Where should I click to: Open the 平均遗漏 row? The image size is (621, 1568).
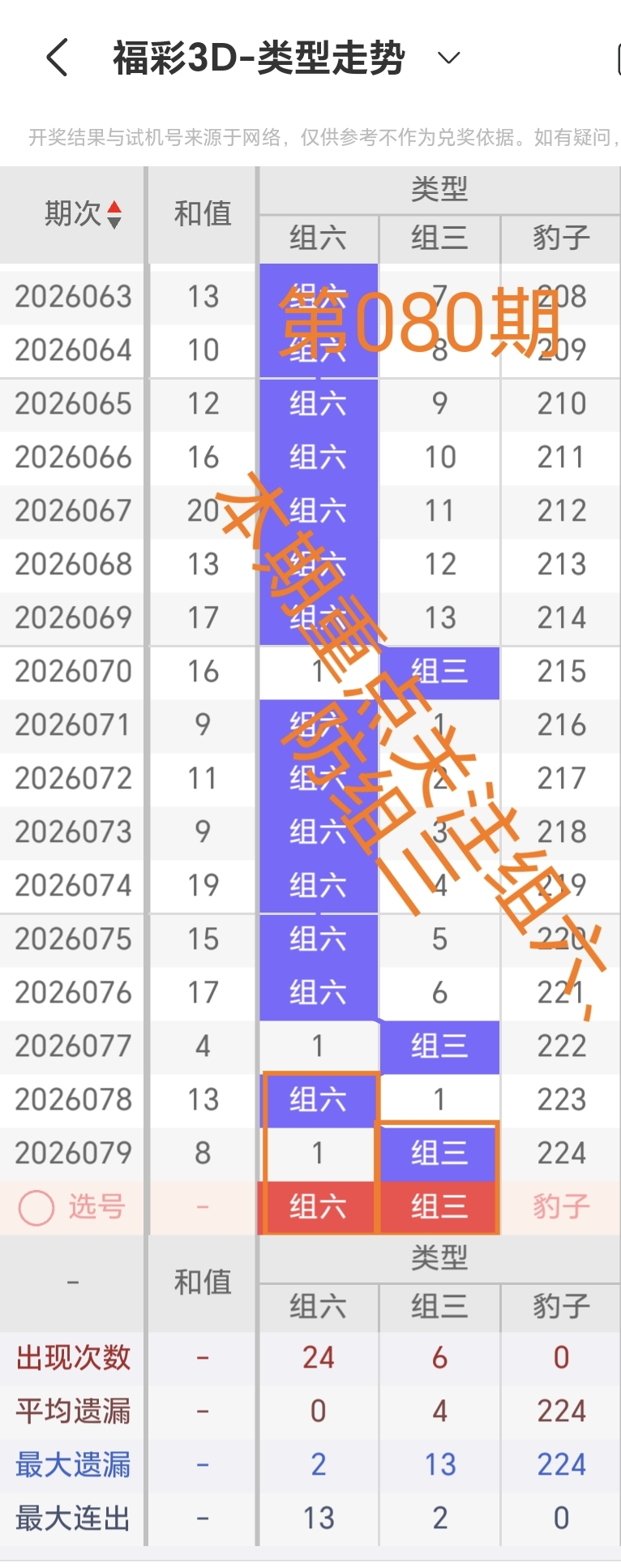[71, 1411]
